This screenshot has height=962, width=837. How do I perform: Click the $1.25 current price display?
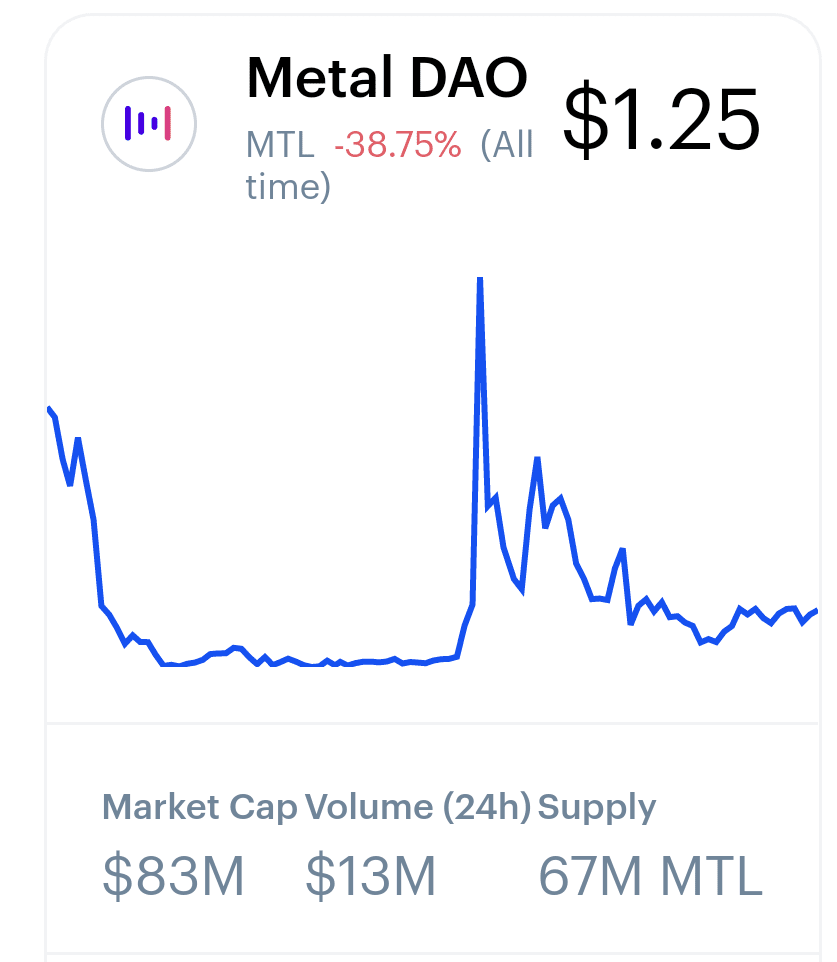point(662,123)
